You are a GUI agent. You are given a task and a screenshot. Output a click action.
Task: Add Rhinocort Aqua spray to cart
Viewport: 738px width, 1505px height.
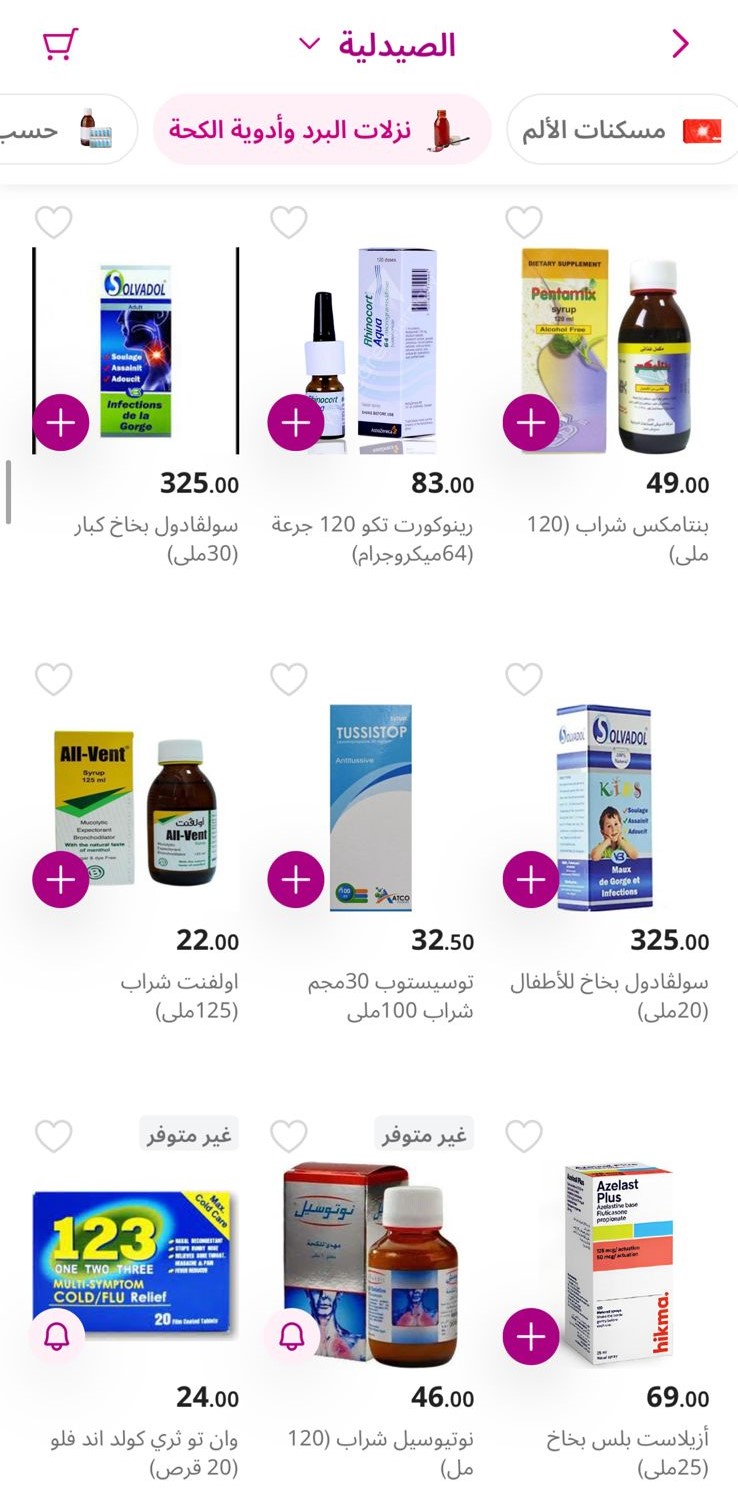point(296,423)
